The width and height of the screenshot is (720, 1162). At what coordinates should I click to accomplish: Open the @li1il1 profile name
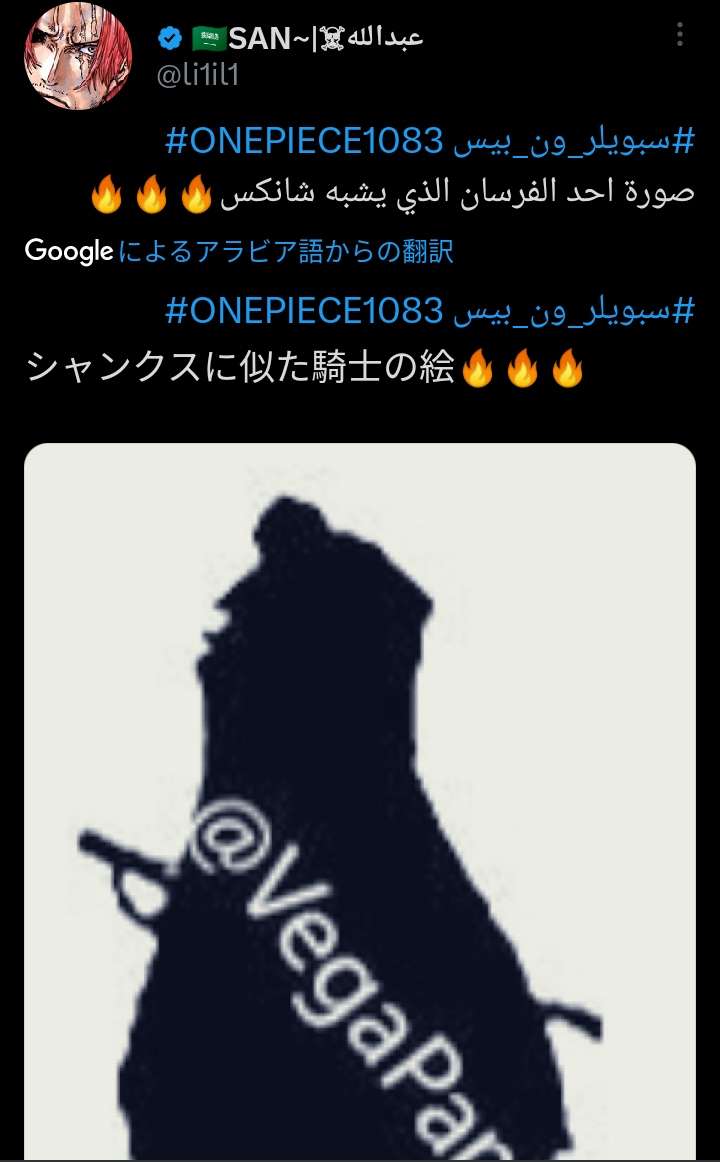[x=197, y=76]
